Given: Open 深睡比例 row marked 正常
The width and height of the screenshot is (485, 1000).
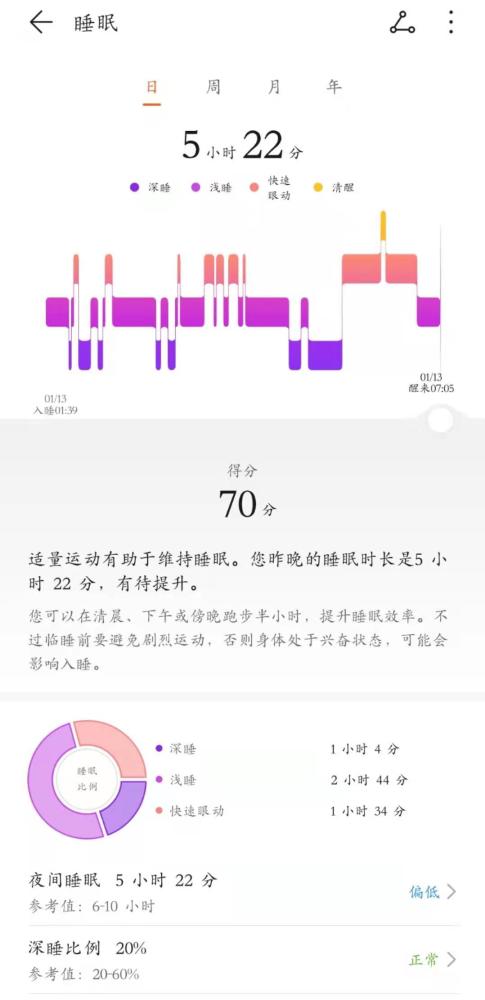Looking at the screenshot, I should tap(242, 960).
